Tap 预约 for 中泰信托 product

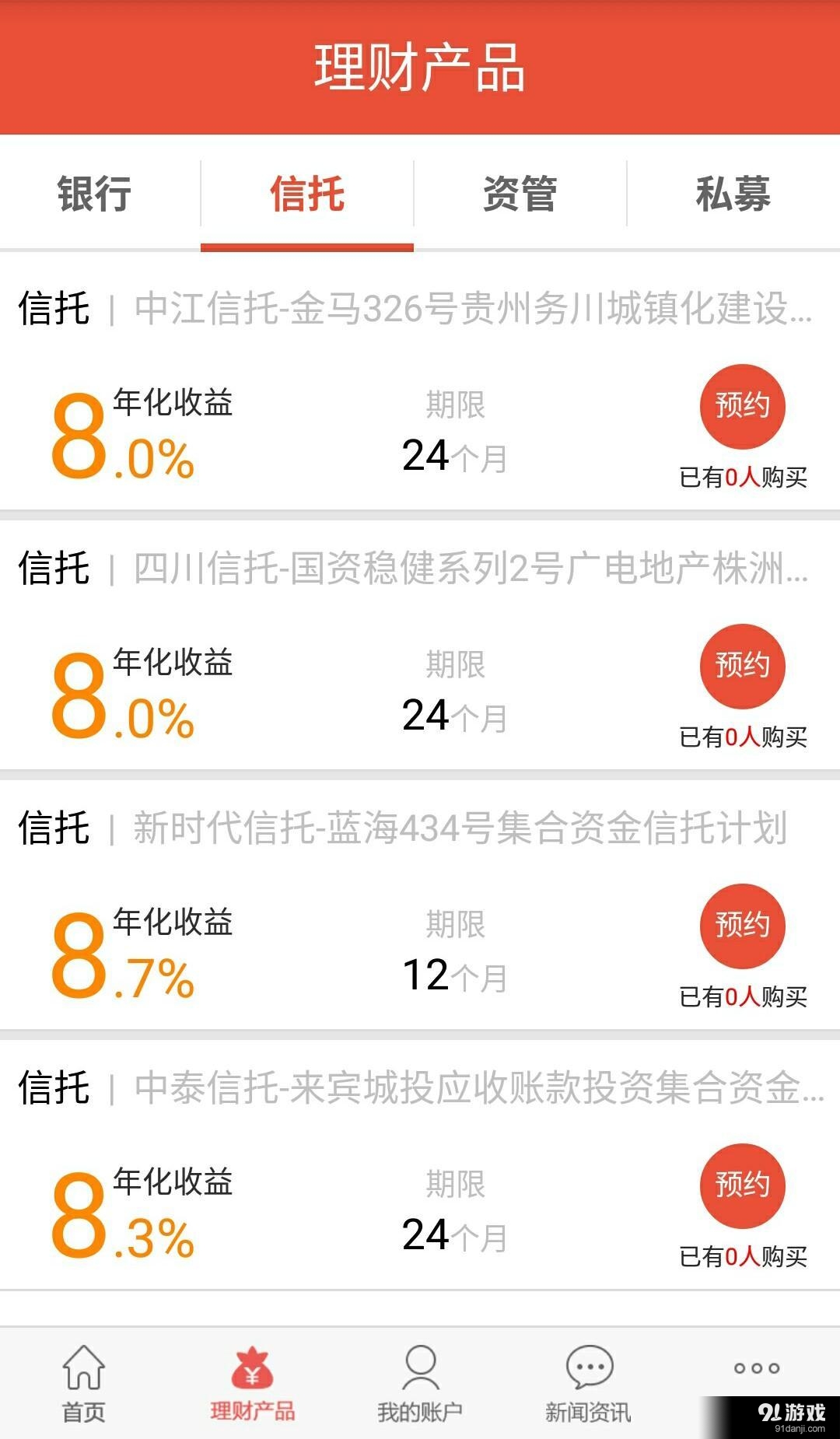point(743,1188)
